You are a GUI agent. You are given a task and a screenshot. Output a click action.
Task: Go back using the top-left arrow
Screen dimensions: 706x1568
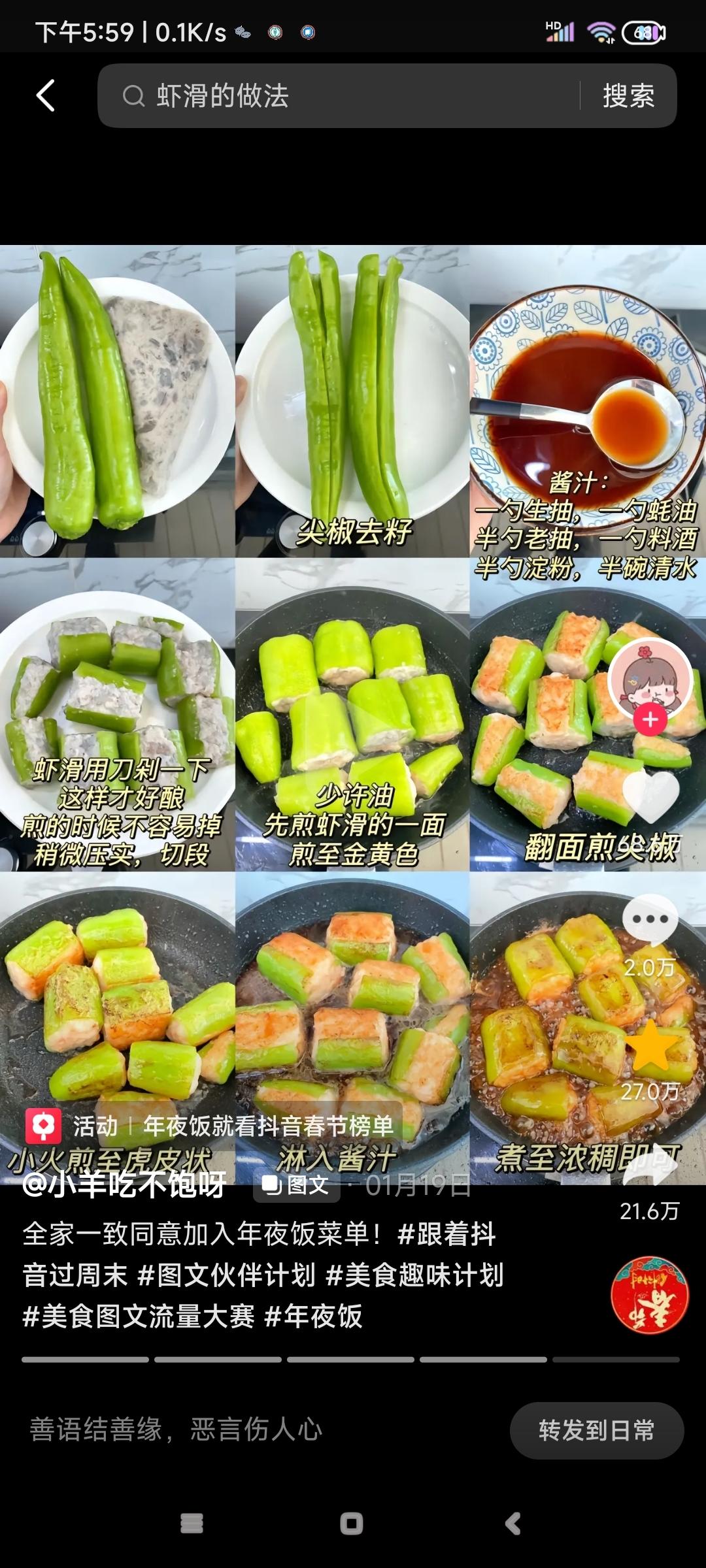pos(46,96)
